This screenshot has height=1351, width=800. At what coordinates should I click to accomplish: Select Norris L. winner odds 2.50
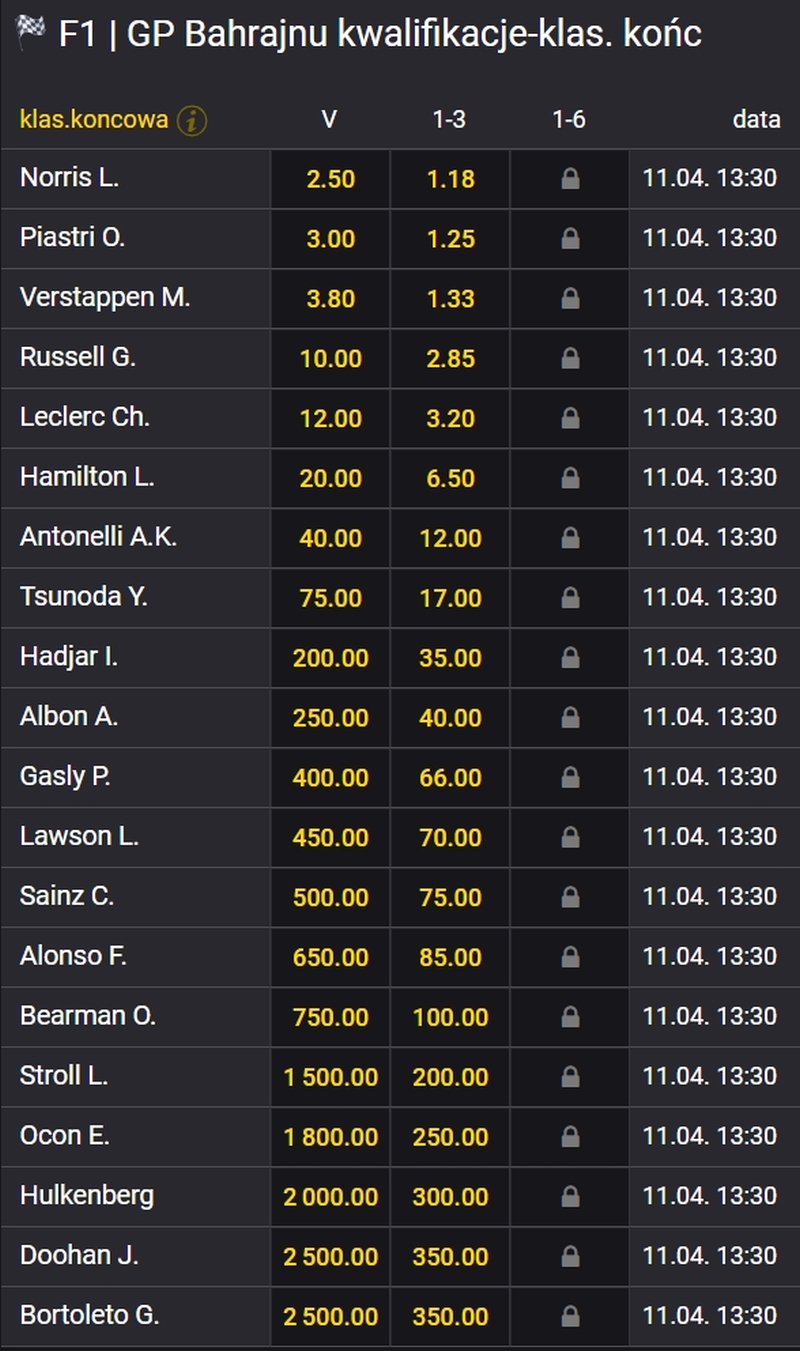click(330, 179)
